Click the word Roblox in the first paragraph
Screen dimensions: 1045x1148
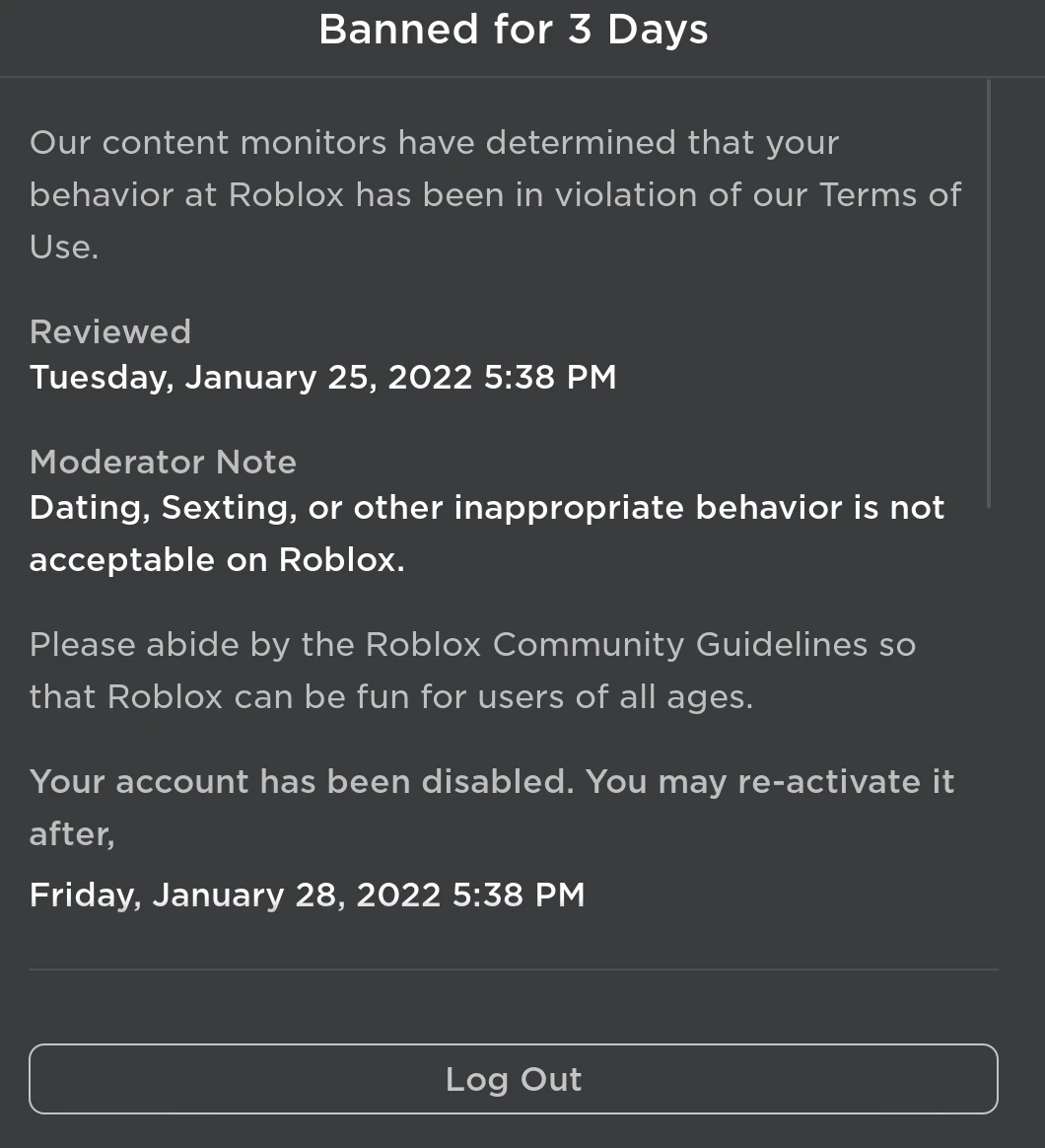pos(280,194)
